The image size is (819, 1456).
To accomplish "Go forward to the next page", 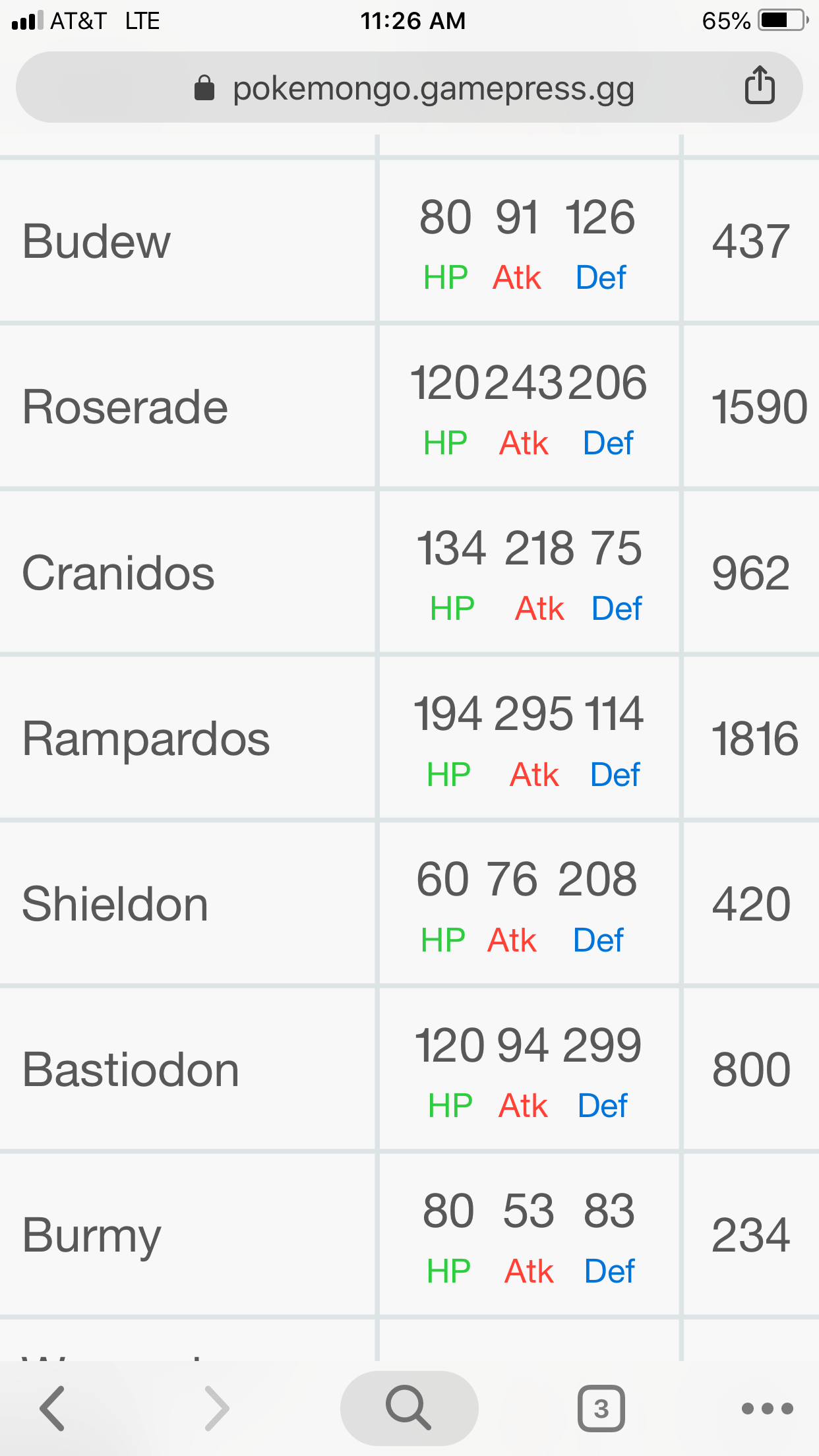I will [217, 1409].
